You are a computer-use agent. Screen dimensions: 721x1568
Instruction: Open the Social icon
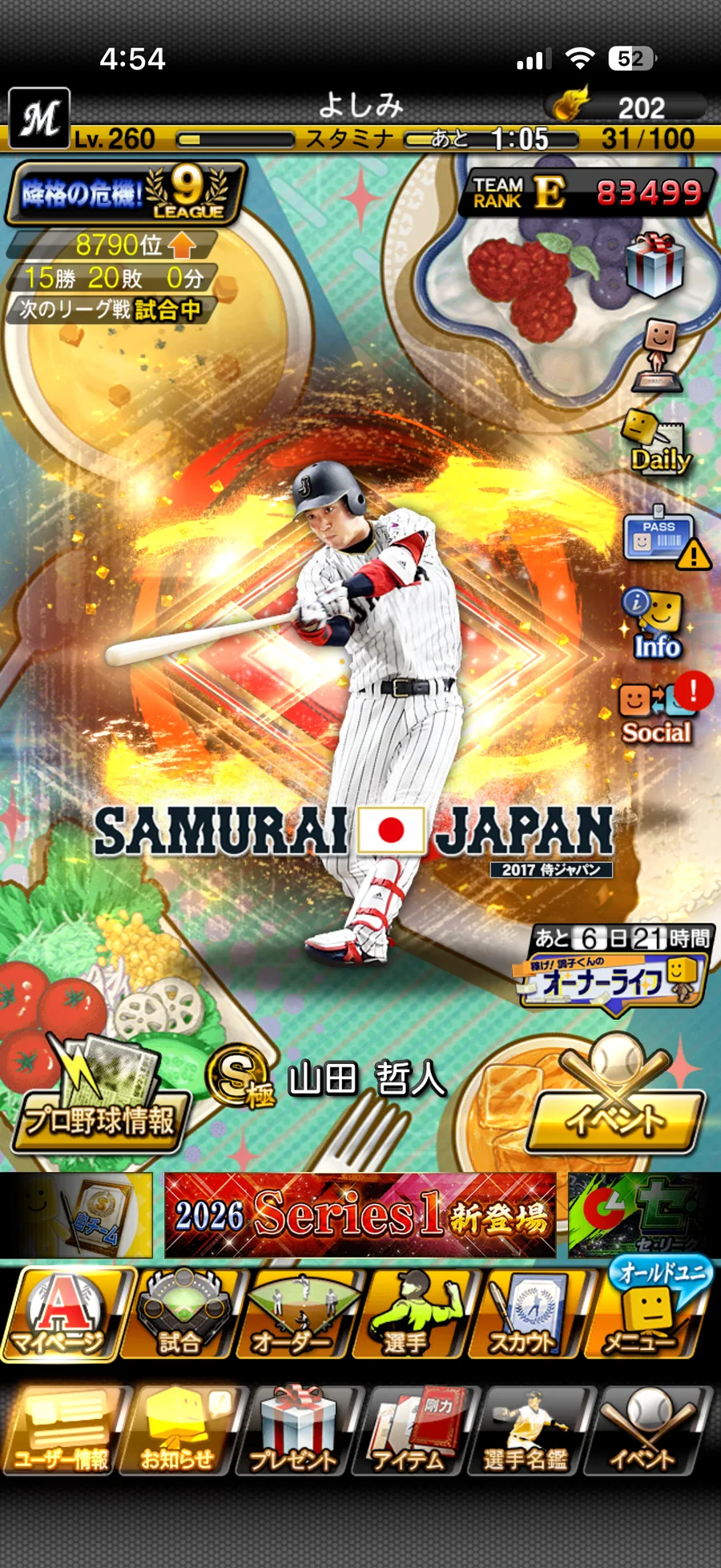[657, 712]
